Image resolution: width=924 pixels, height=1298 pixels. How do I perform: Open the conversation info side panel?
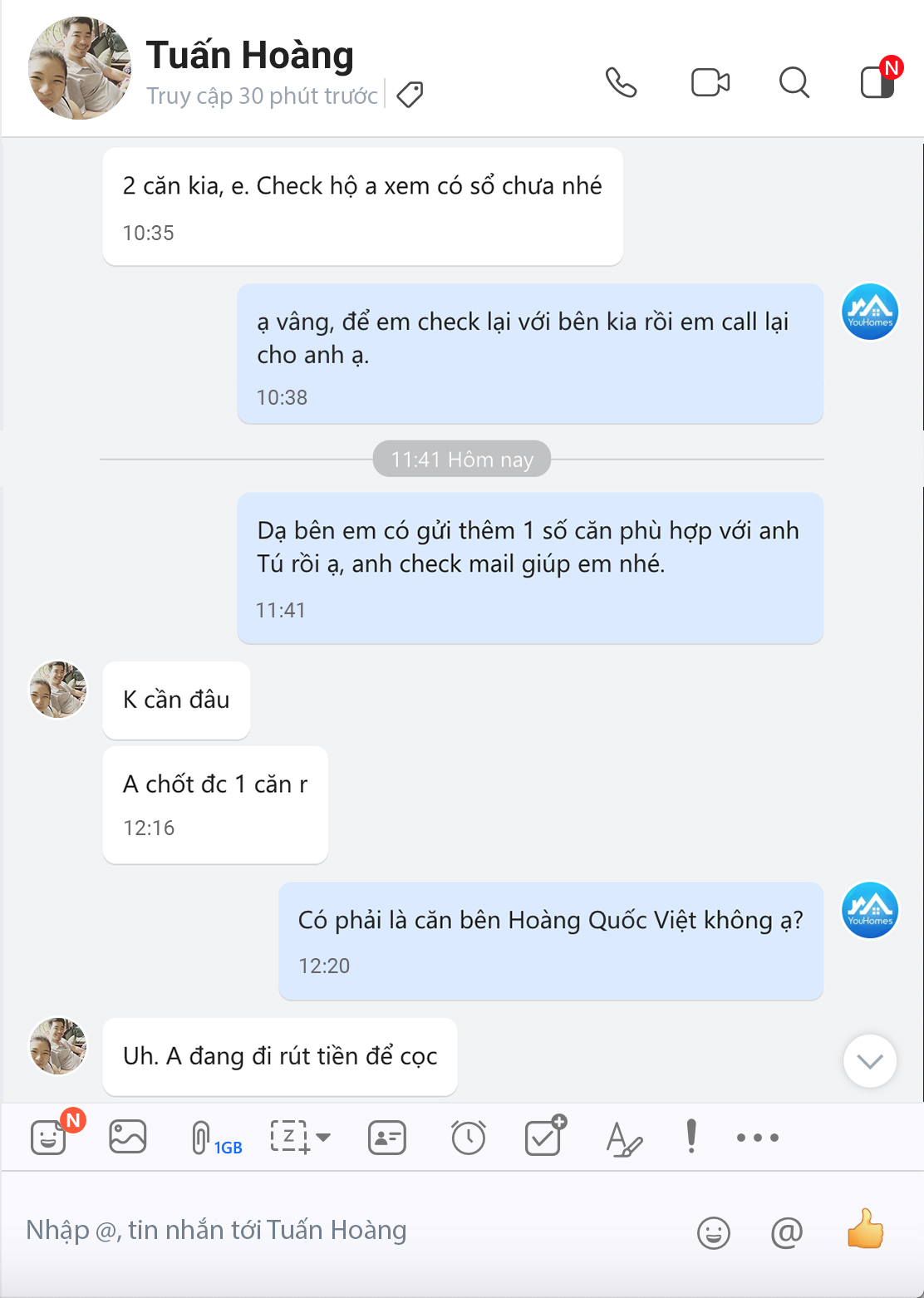coord(877,82)
